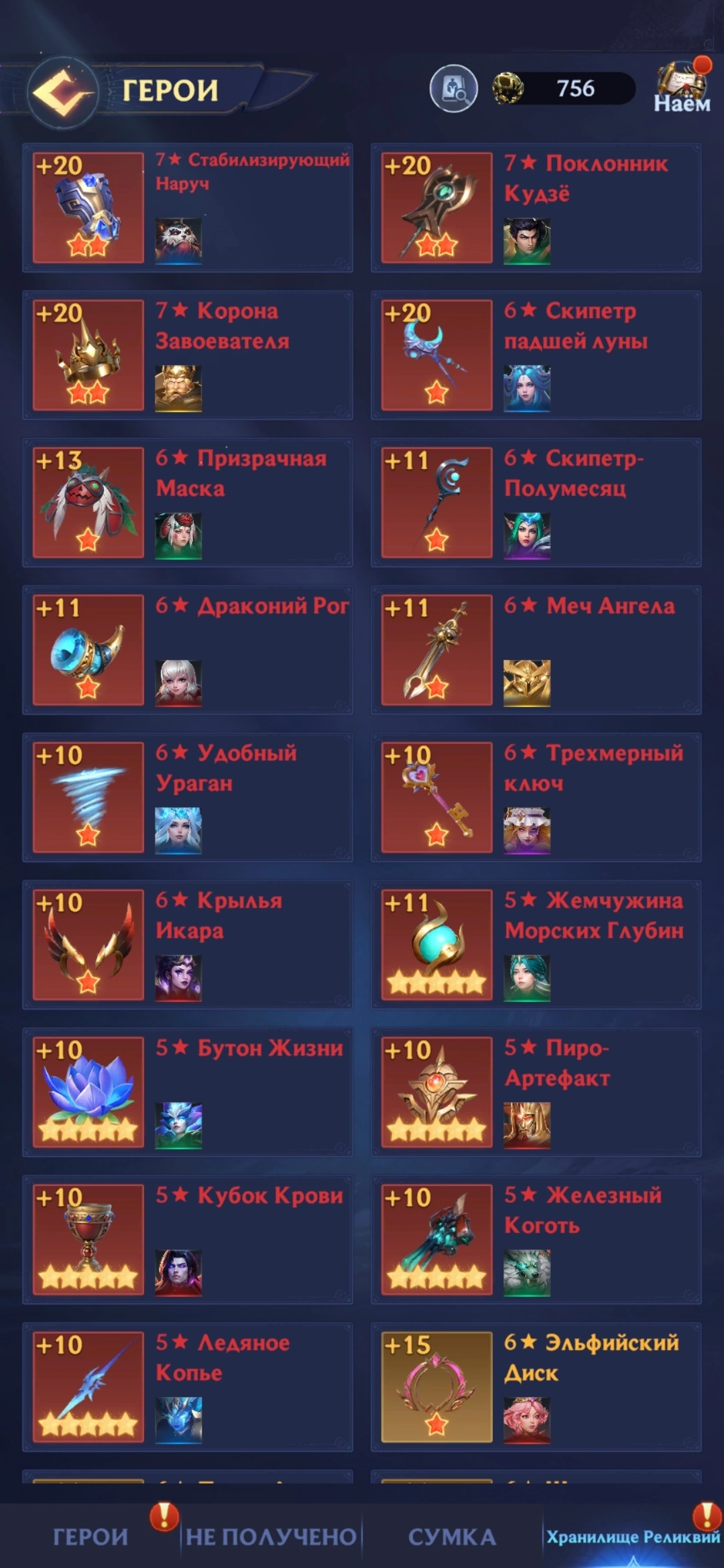
Task: Open the Кубок Крови relic
Action: (188, 1240)
